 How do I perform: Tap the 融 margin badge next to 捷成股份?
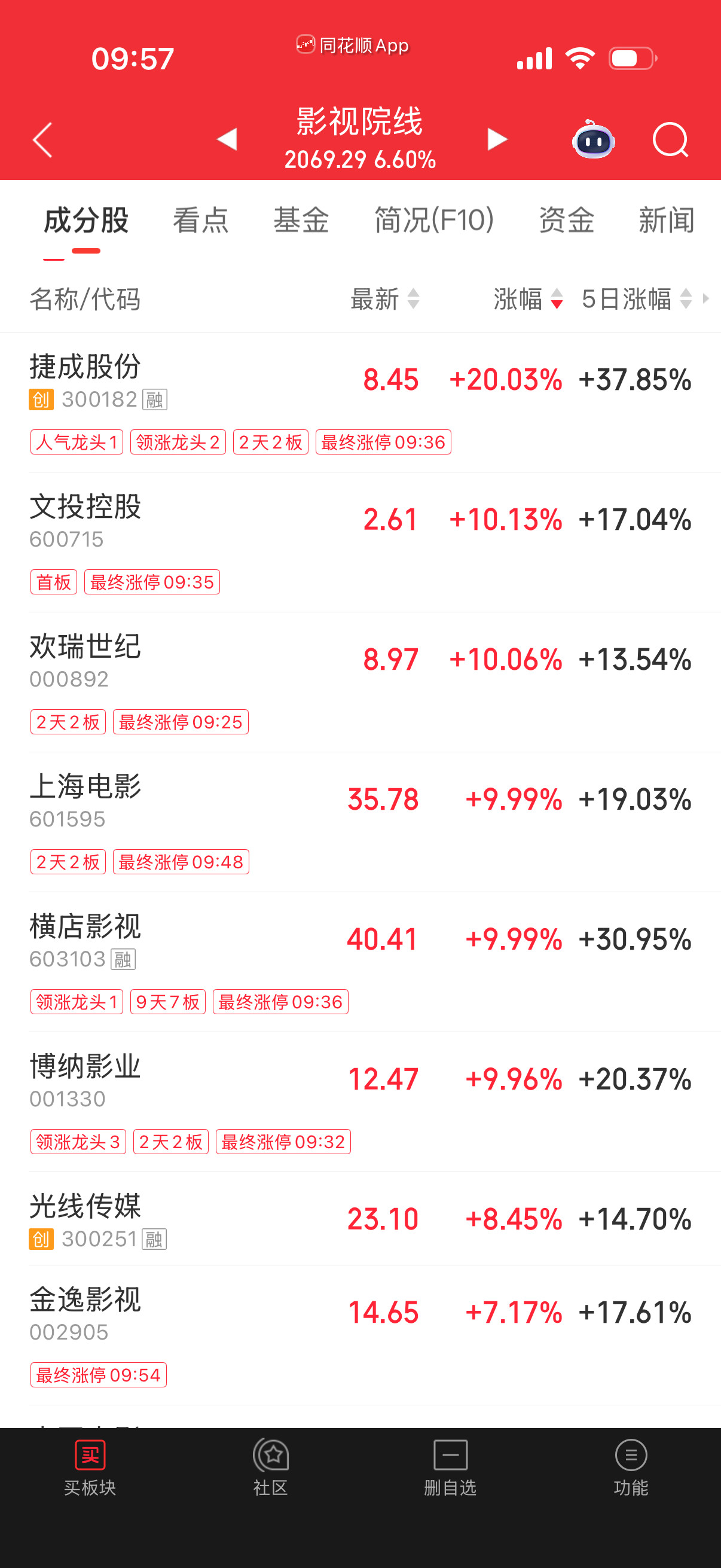coord(154,400)
